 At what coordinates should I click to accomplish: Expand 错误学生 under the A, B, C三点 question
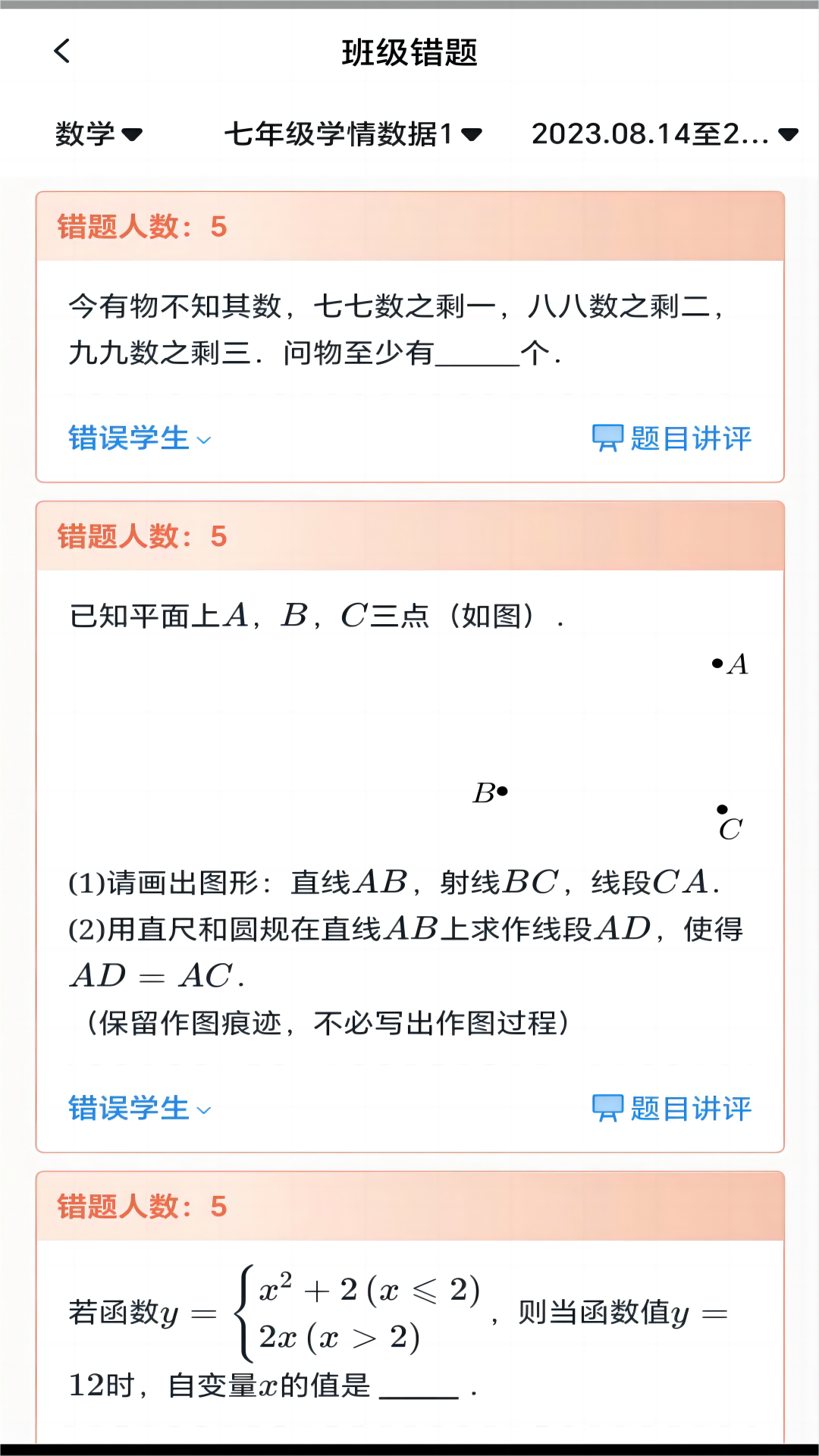(x=140, y=1109)
